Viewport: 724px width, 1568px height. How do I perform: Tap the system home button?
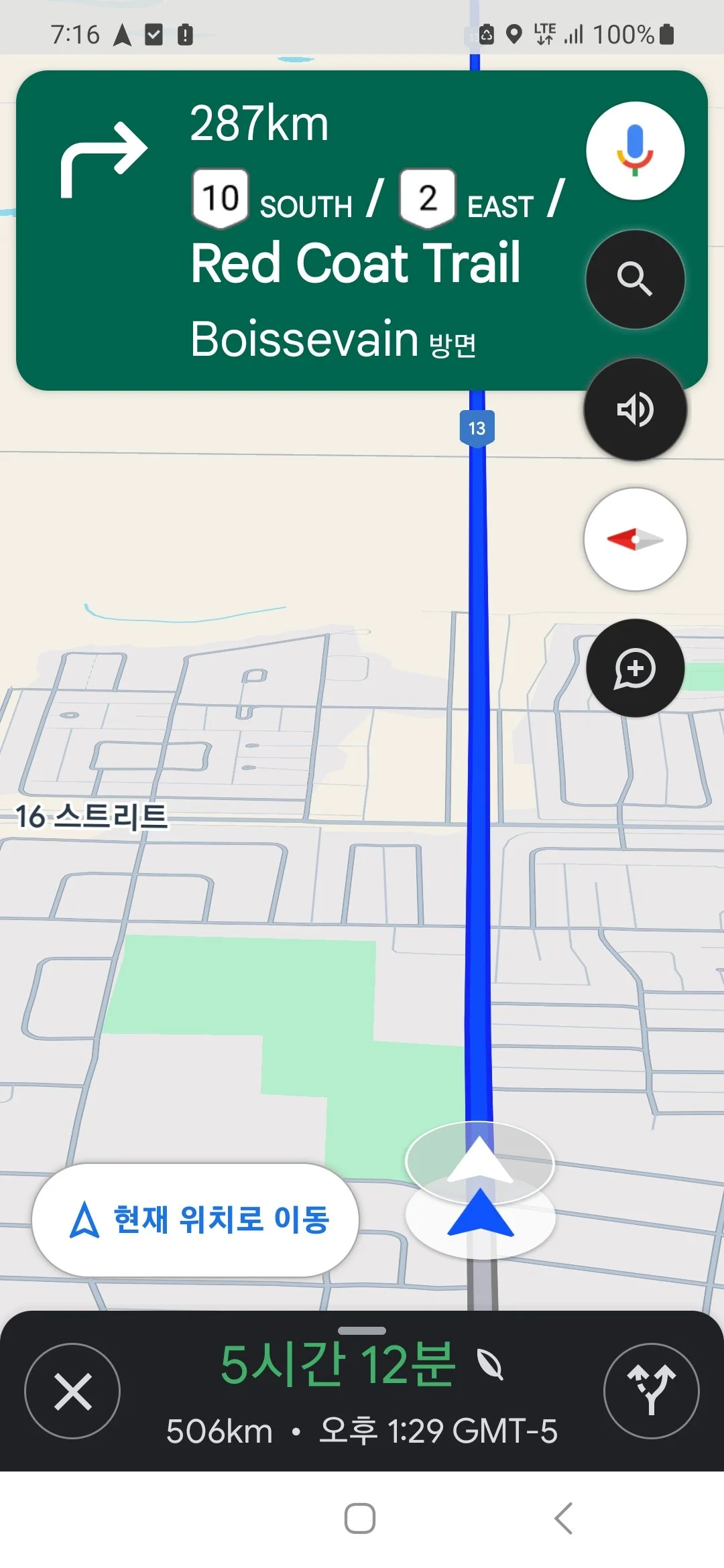point(360,1518)
